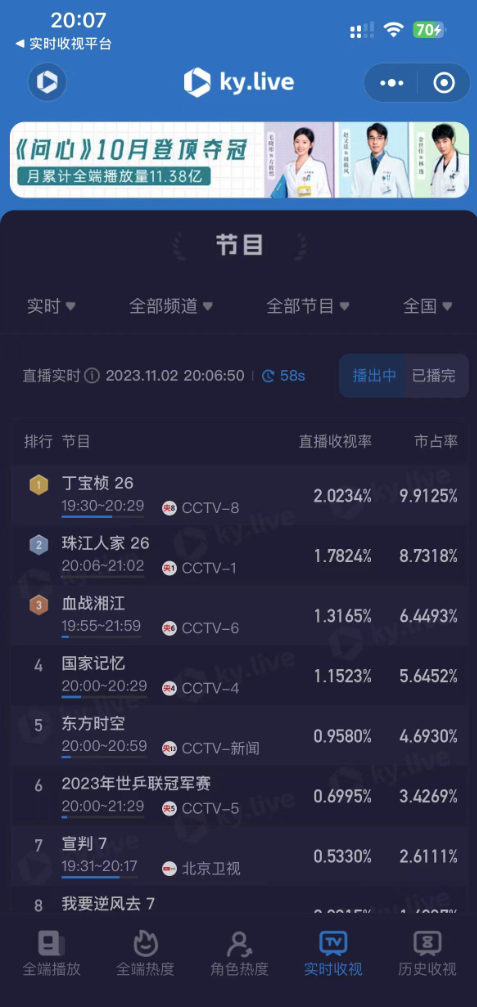Return to 实时收视平台 via back link
477x1007 pixels.
(63, 44)
